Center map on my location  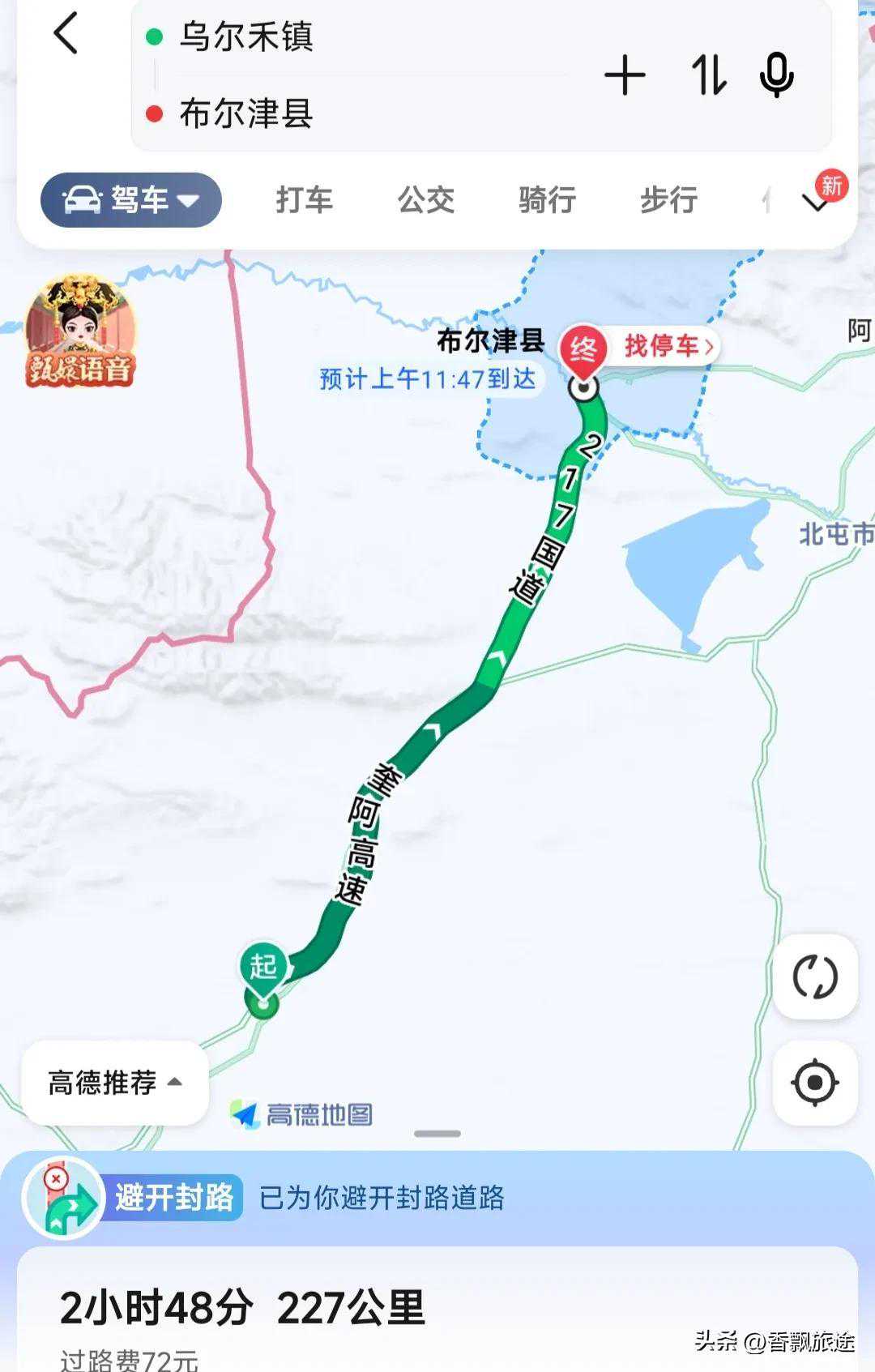[814, 1082]
